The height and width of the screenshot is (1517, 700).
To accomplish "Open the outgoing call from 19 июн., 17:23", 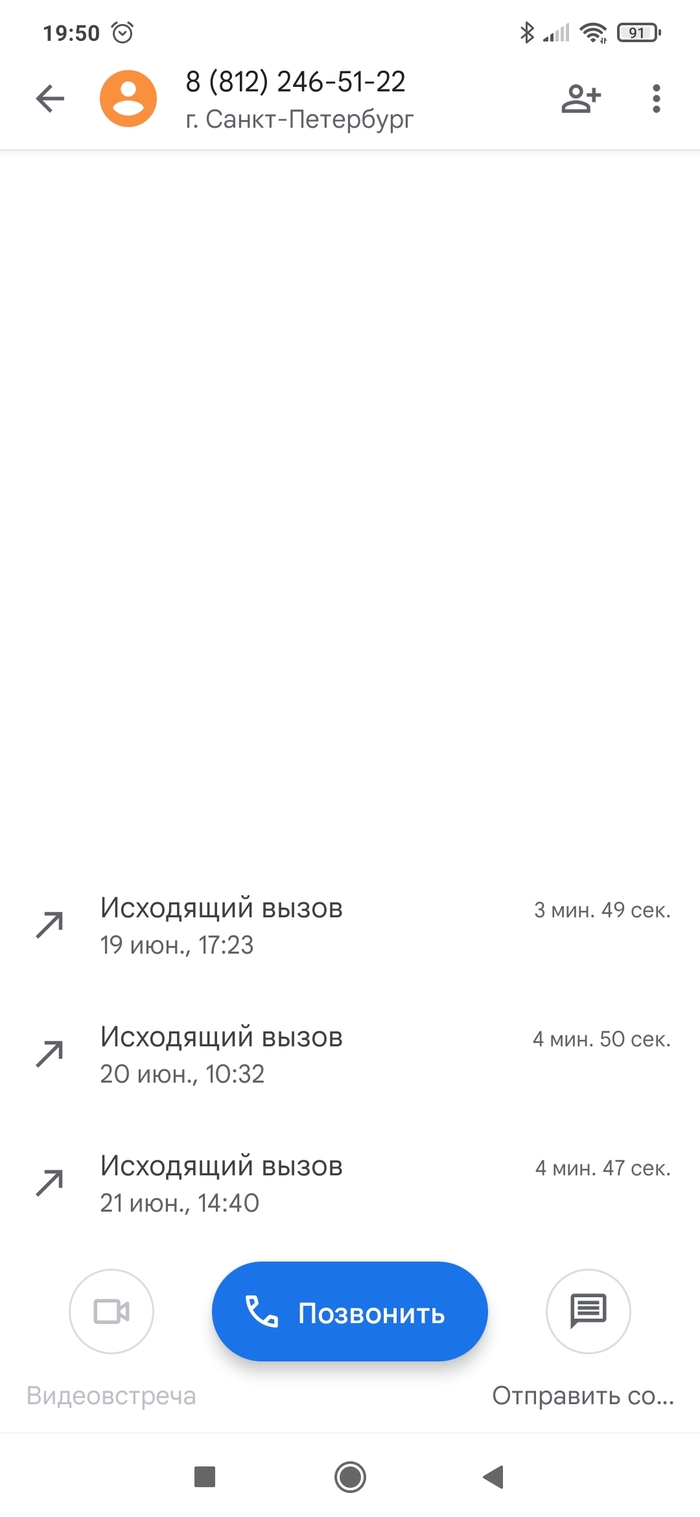I will point(350,925).
